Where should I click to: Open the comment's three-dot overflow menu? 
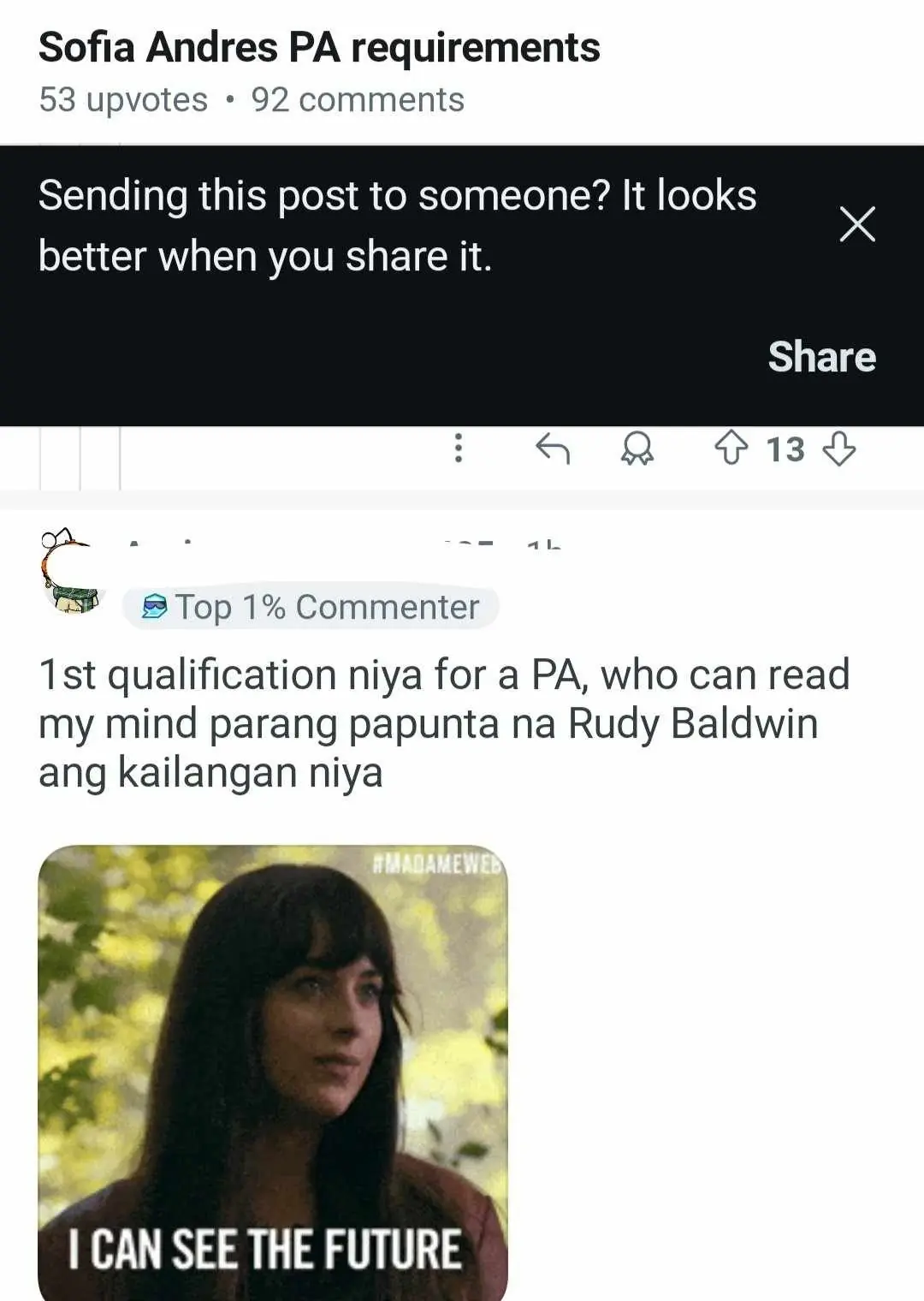459,448
